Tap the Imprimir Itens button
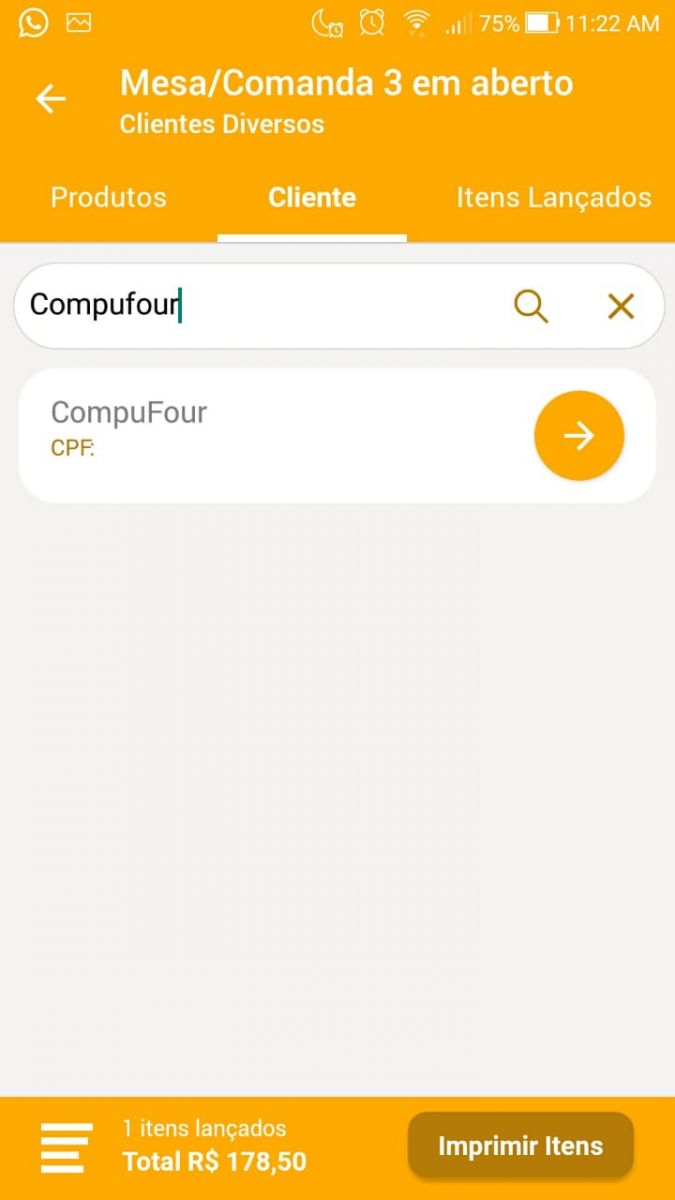675x1200 pixels. point(520,1146)
